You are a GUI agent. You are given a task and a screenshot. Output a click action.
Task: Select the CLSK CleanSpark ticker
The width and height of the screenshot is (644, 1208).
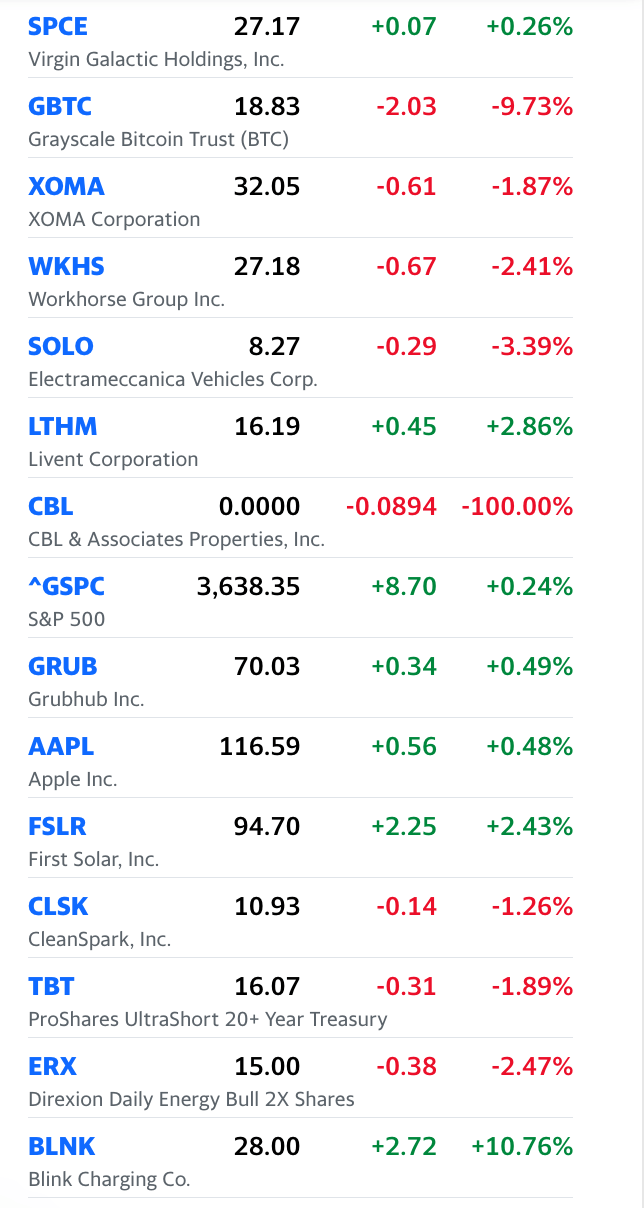click(58, 907)
